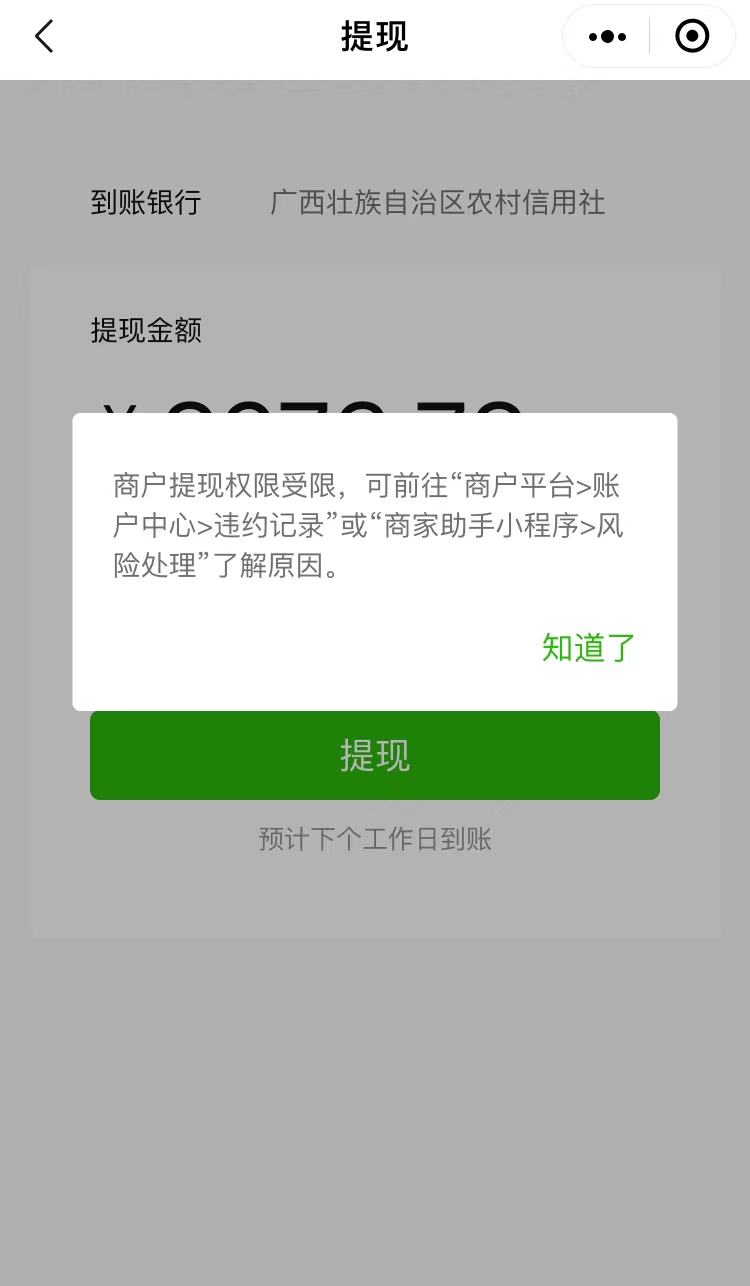Go back using the top-left arrow
Viewport: 750px width, 1286px height.
click(x=44, y=37)
